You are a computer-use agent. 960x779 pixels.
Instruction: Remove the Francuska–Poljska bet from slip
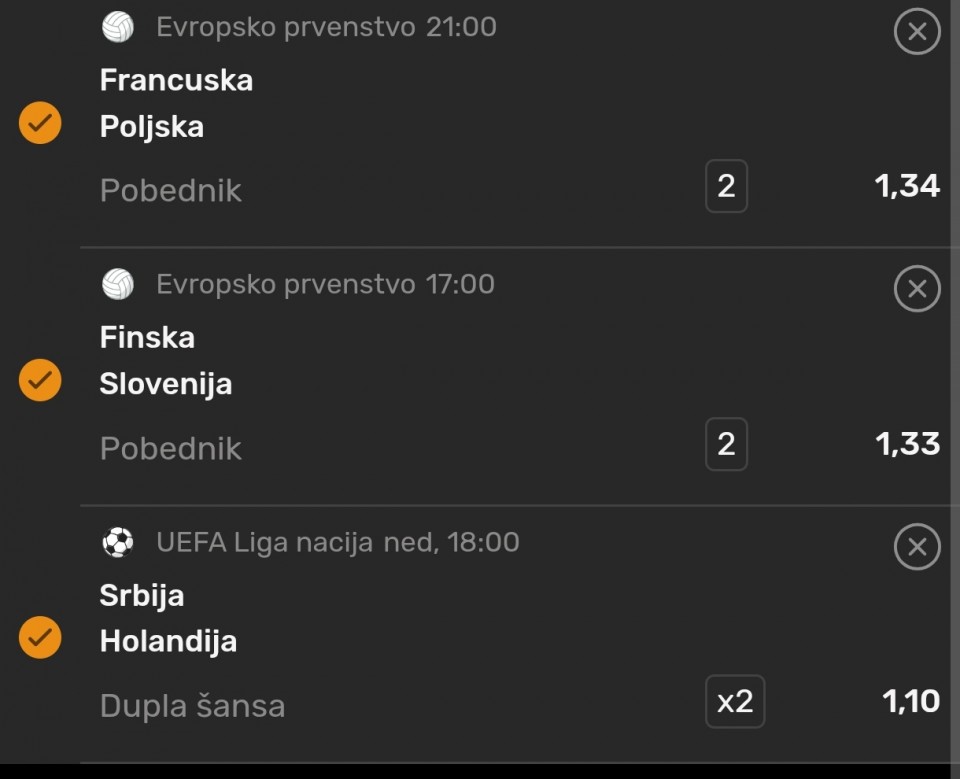917,31
